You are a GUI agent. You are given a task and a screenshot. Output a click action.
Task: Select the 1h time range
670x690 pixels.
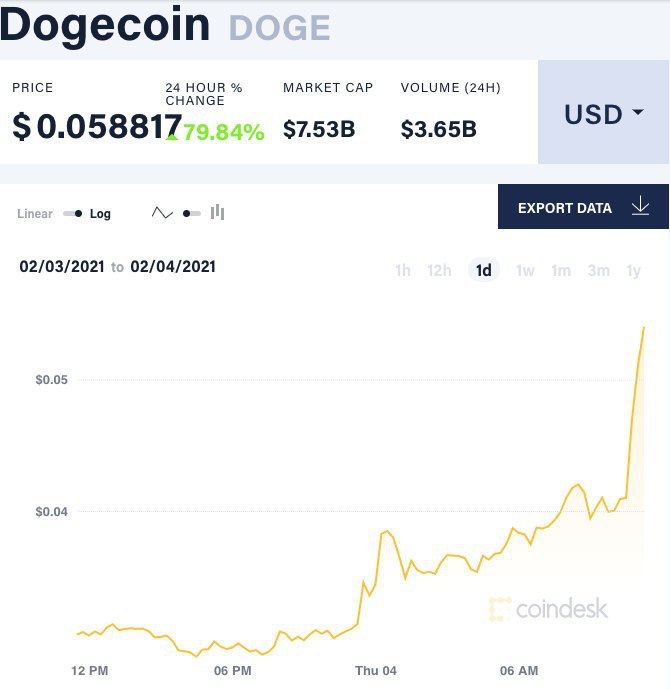(402, 270)
